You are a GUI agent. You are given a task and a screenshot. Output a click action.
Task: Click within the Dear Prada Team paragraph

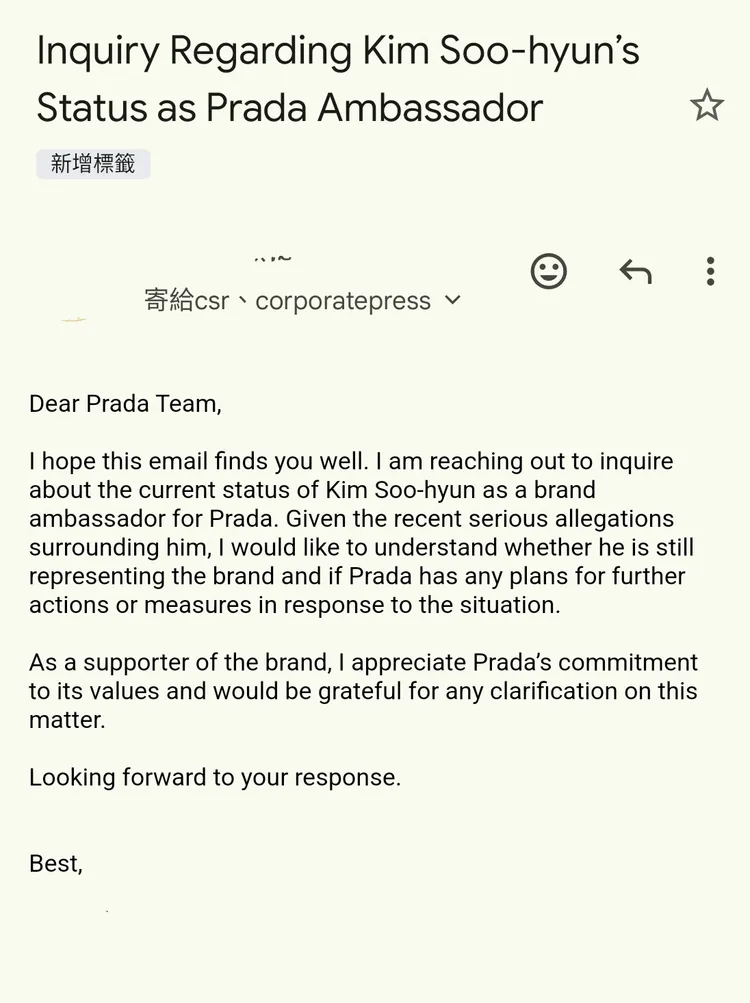pos(125,404)
